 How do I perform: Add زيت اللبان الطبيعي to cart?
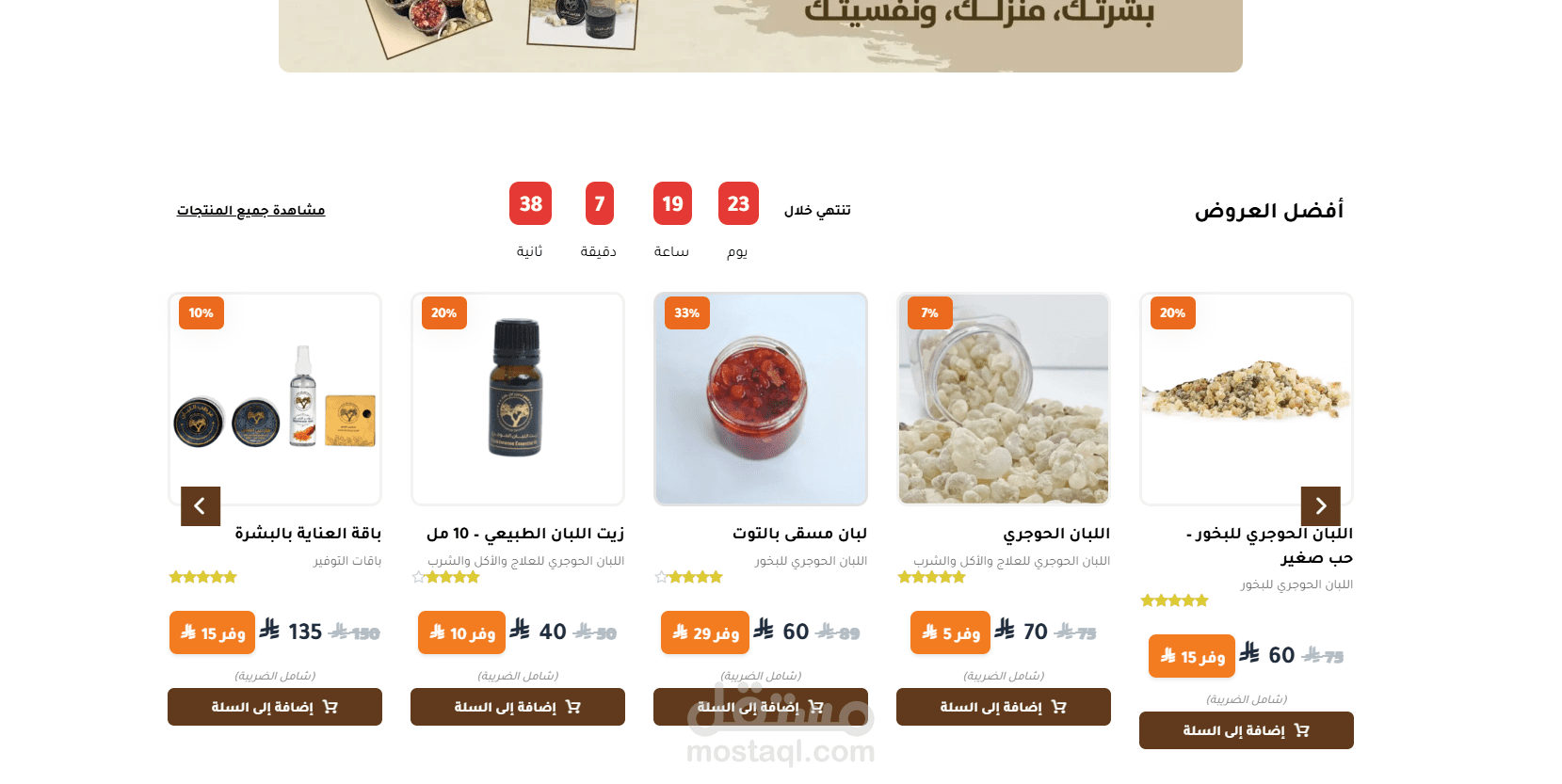(518, 707)
